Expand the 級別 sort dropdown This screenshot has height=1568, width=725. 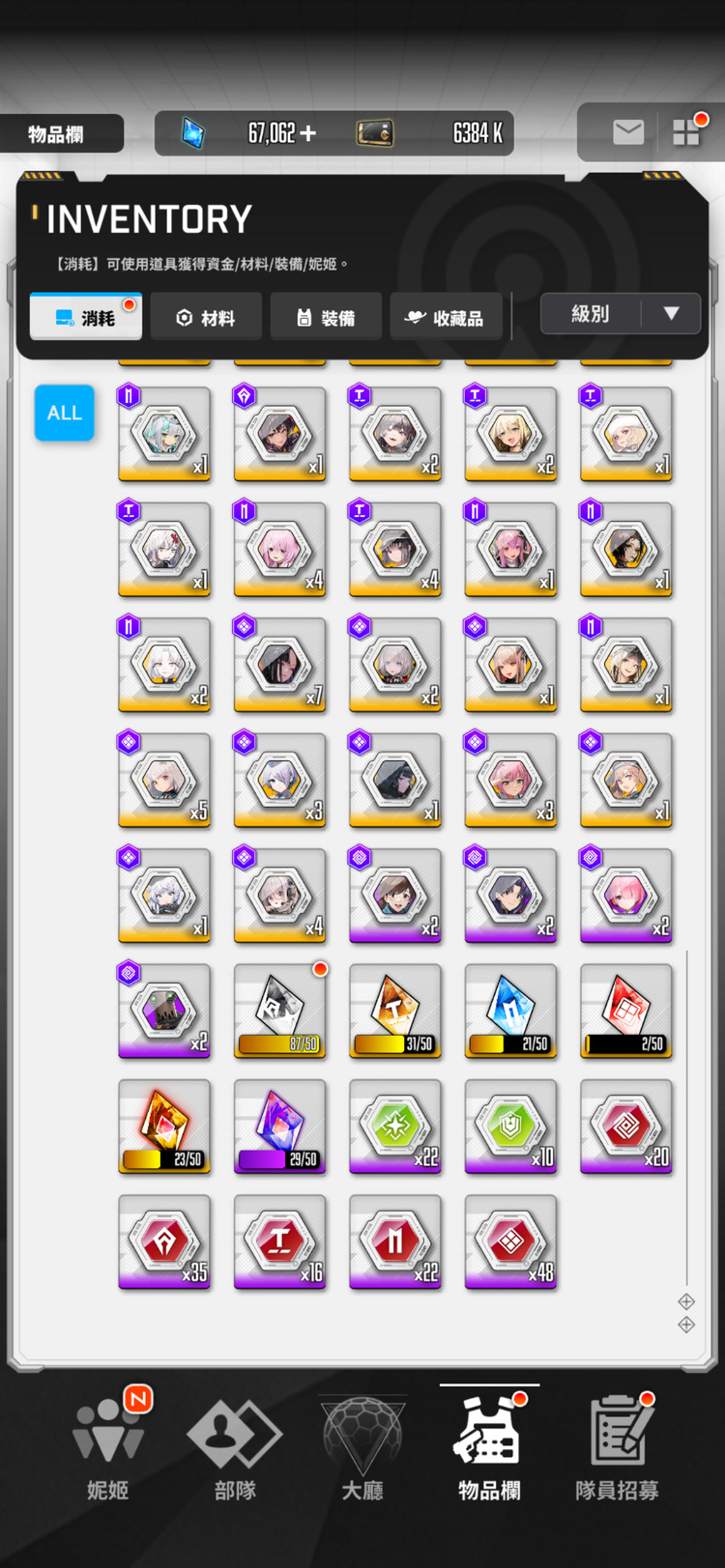(x=620, y=314)
